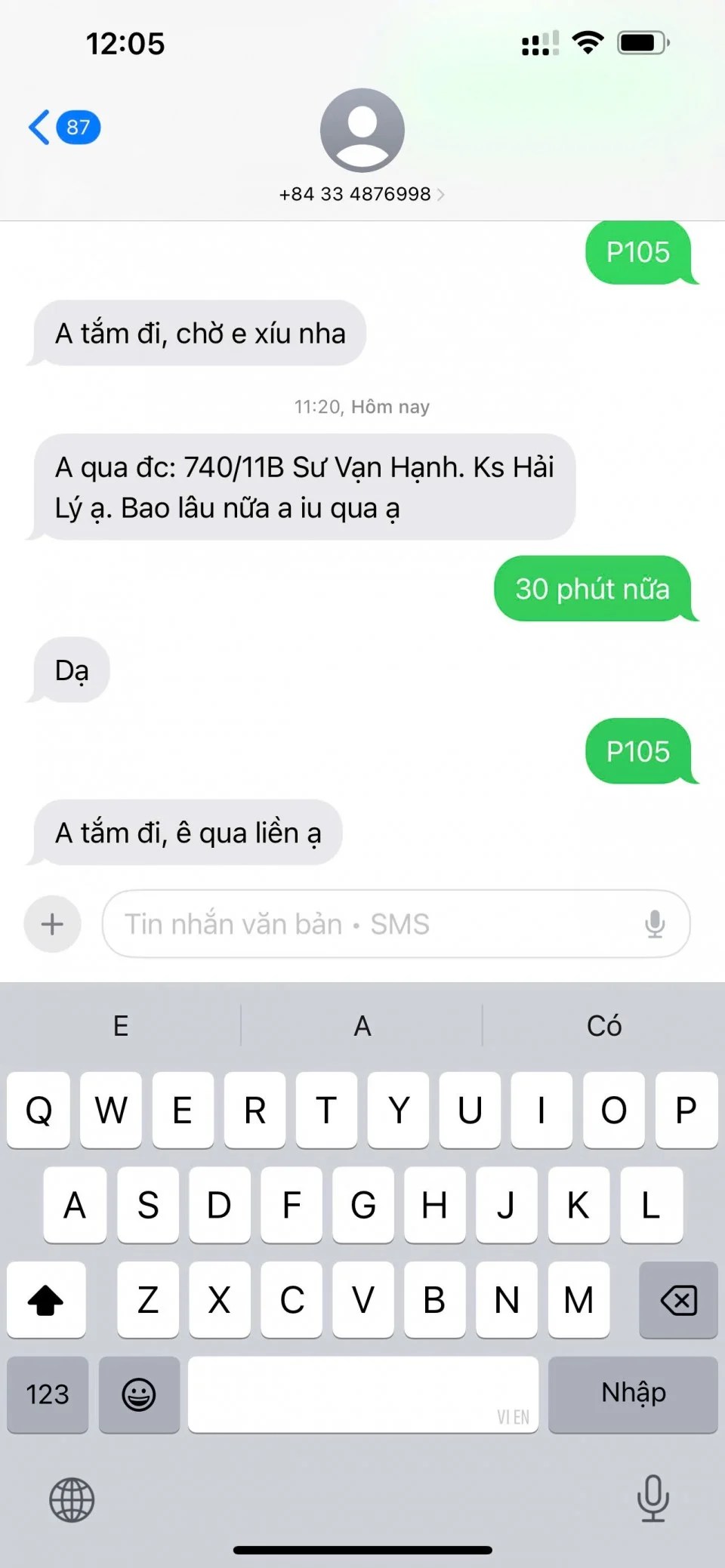Switch to the 123 numeric keyboard
The width and height of the screenshot is (725, 1568).
(x=48, y=1394)
